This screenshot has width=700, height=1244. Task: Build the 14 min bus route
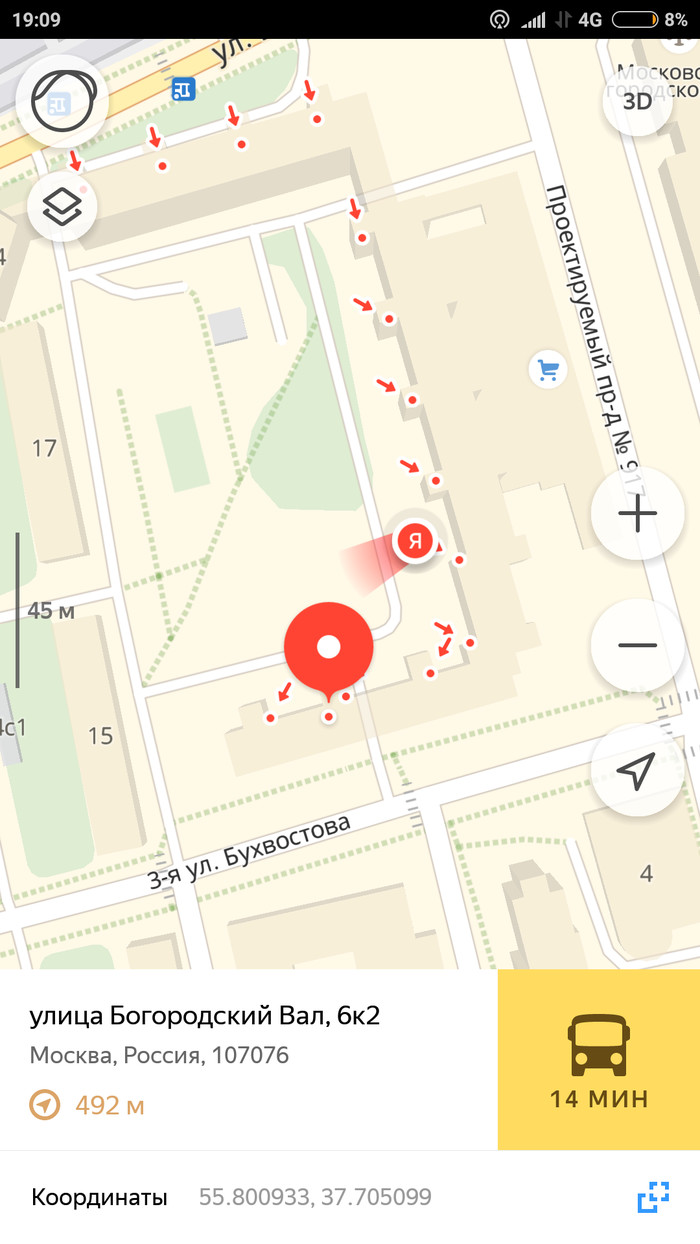[x=598, y=1059]
